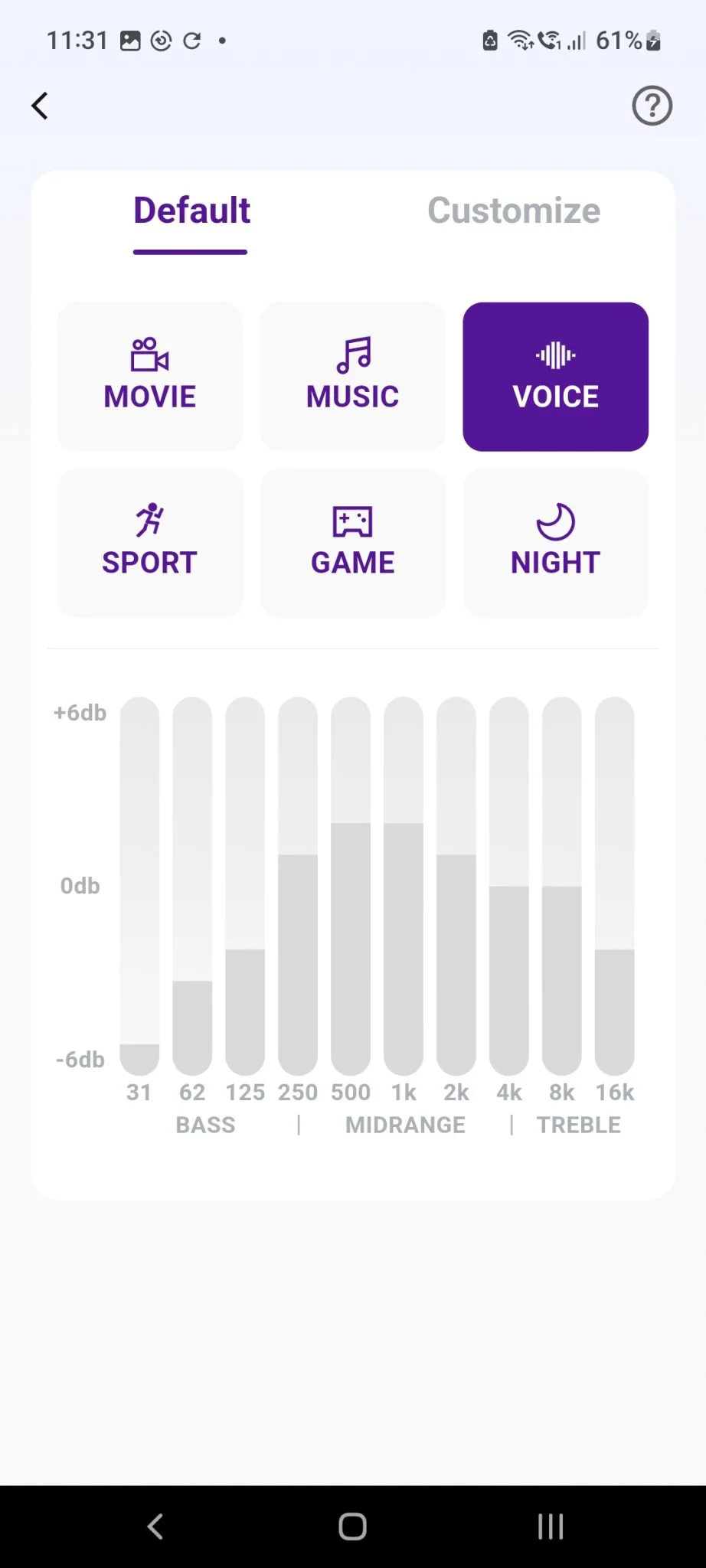Select the MUSIC equalizer preset

click(353, 377)
